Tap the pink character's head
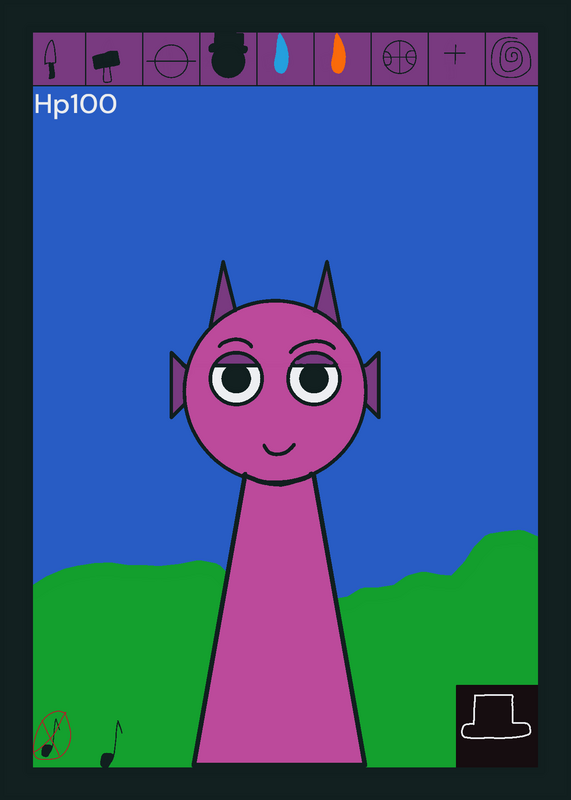The image size is (571, 800). (x=276, y=391)
